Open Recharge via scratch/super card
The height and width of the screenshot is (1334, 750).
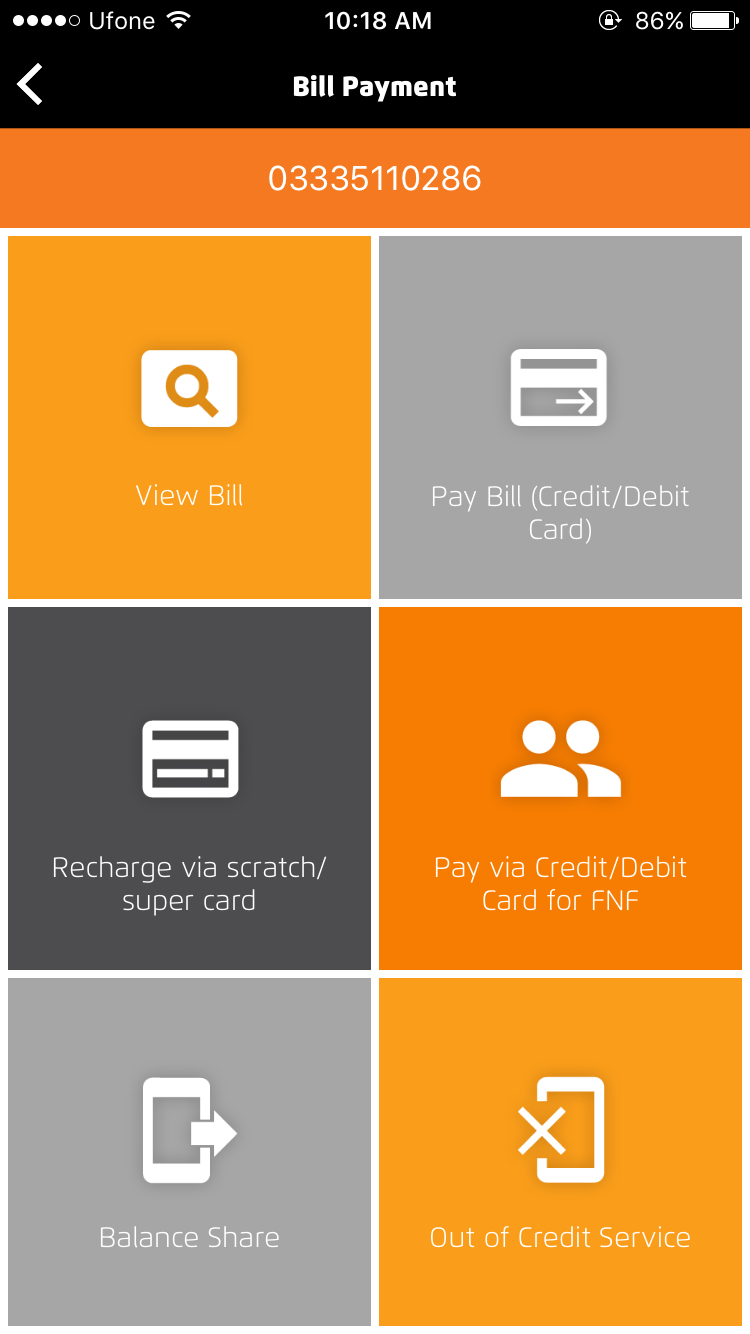(x=189, y=788)
